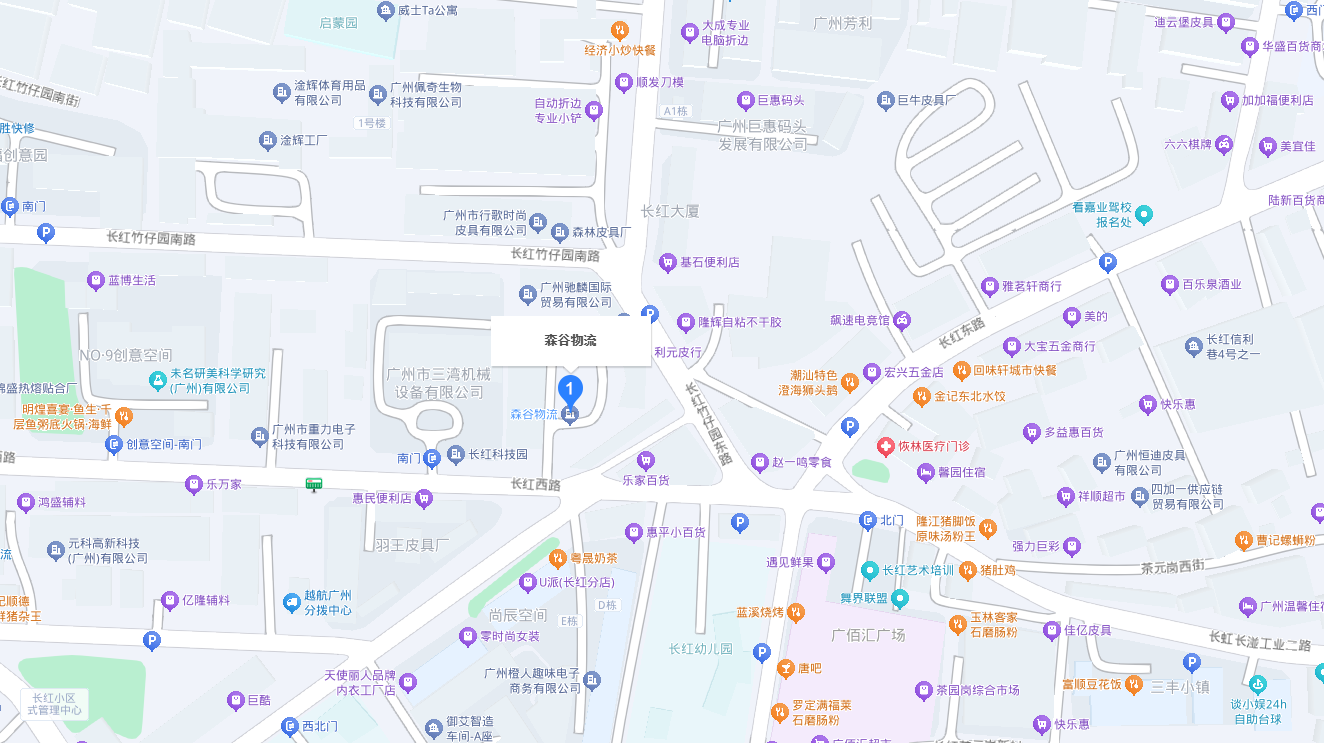Select the 惠民便利店 place marker
The width and height of the screenshot is (1324, 743).
(x=424, y=497)
